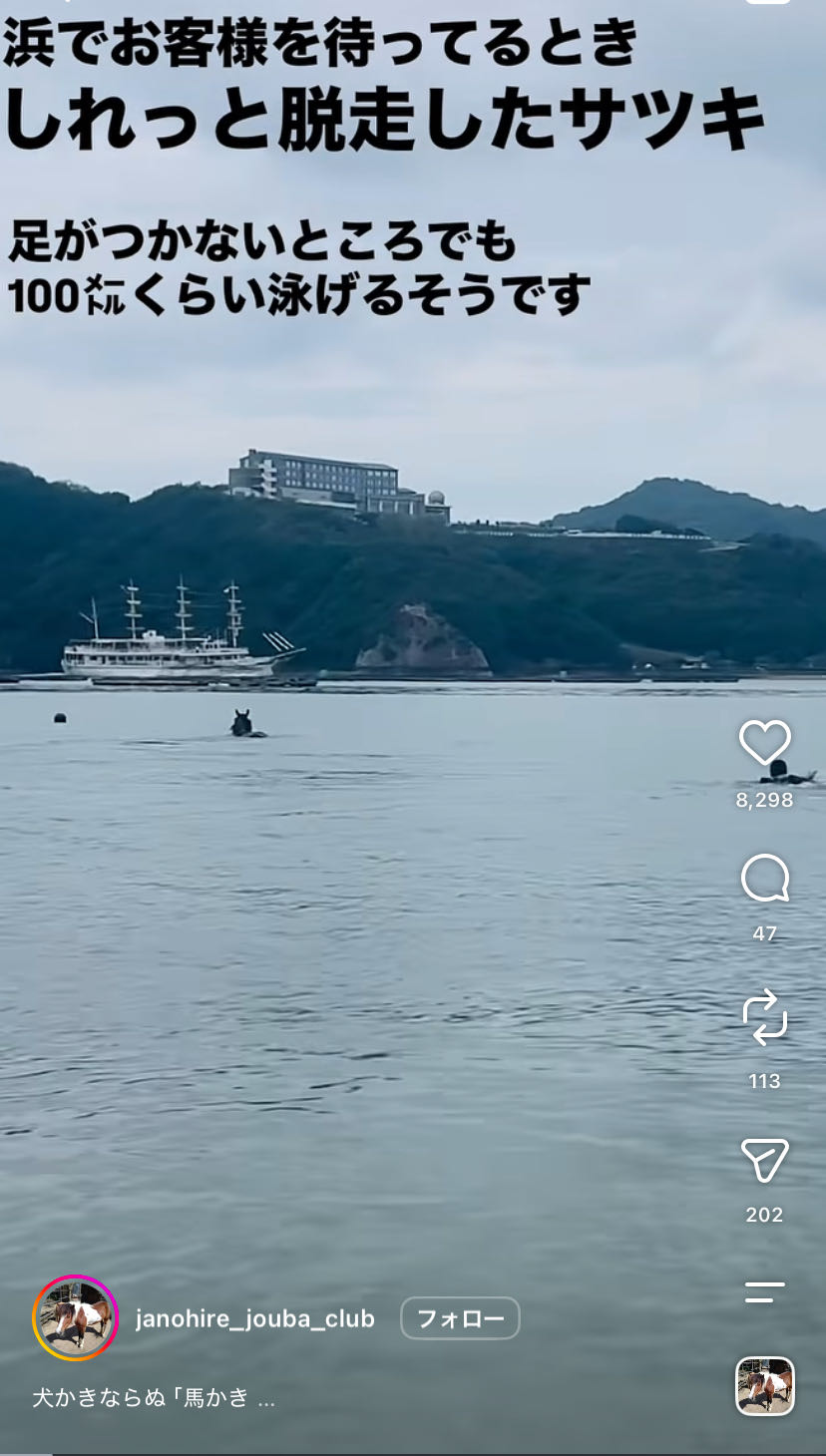View janohire_jouba_club's story from avatar
The height and width of the screenshot is (1456, 826).
coord(76,1318)
